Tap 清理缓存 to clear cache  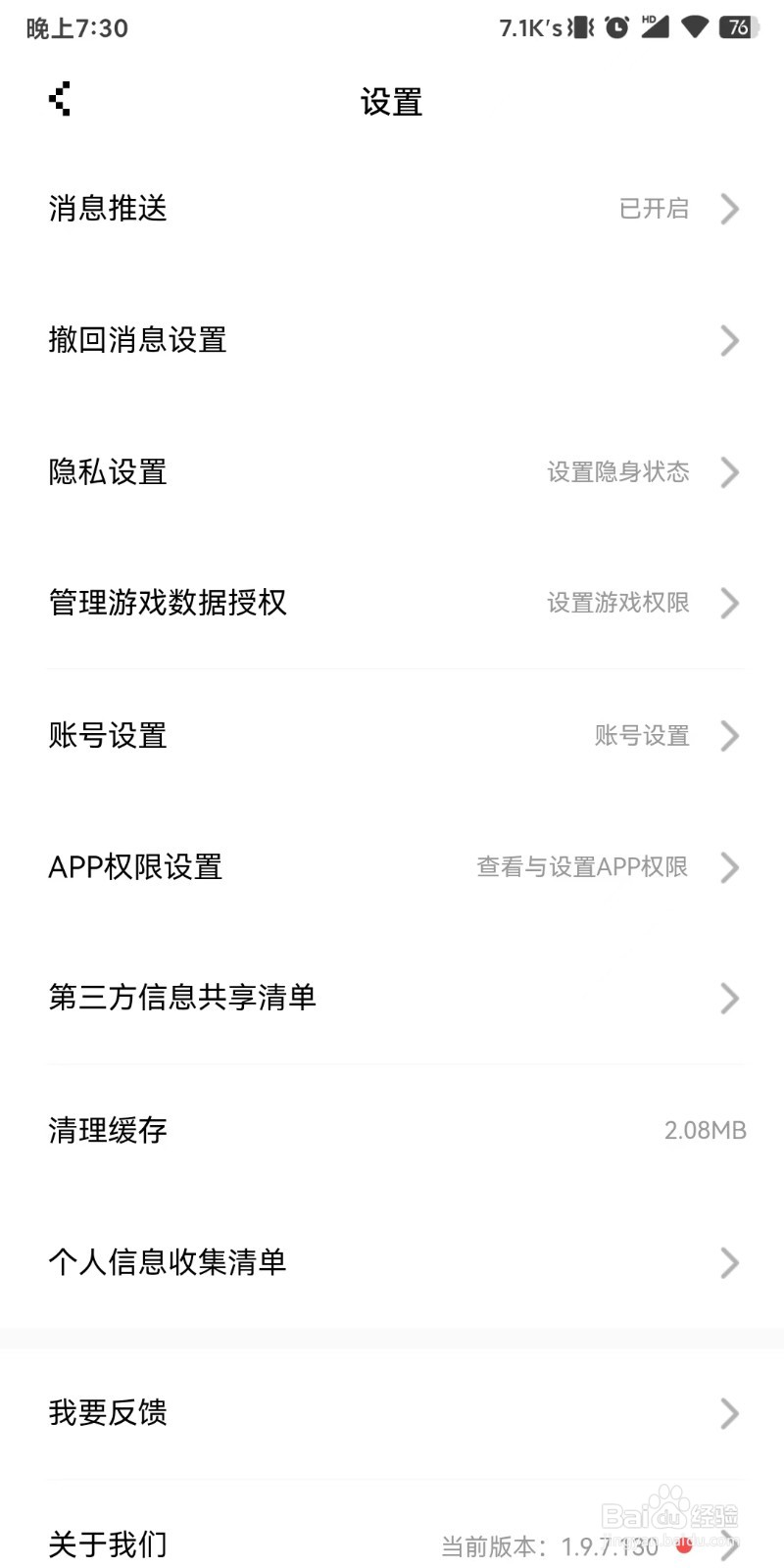tap(106, 1130)
